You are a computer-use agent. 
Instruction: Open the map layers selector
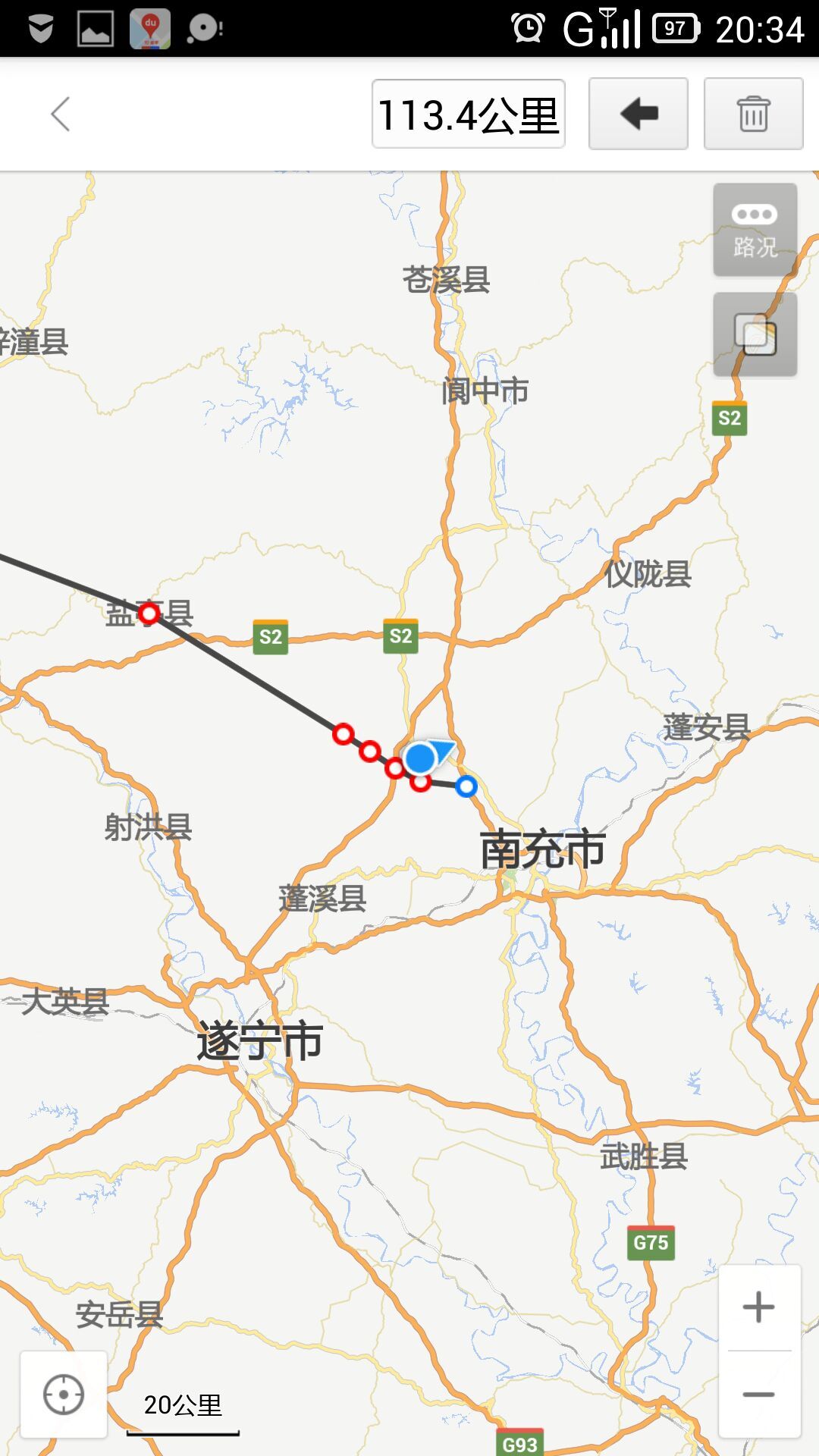(755, 334)
